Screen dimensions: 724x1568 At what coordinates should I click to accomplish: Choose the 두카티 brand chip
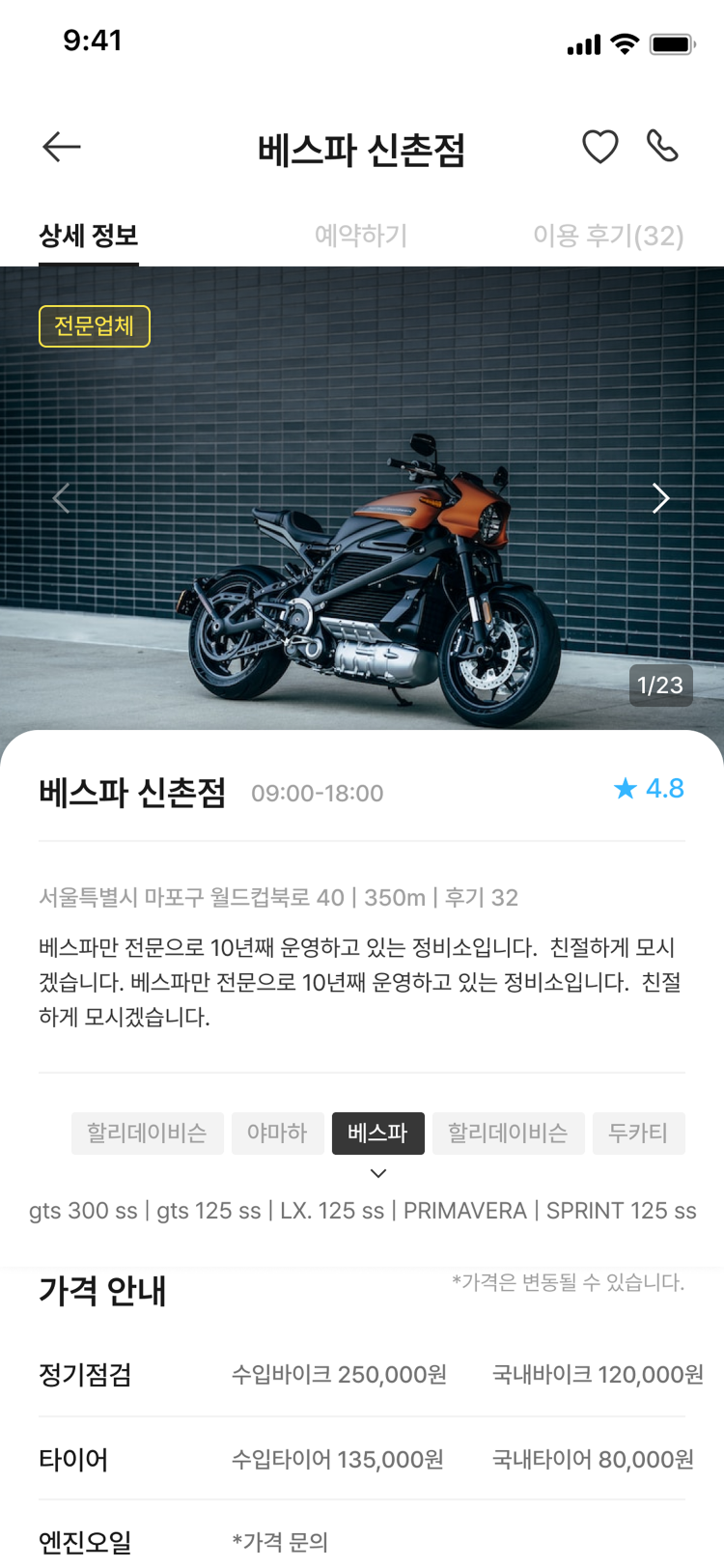638,1133
